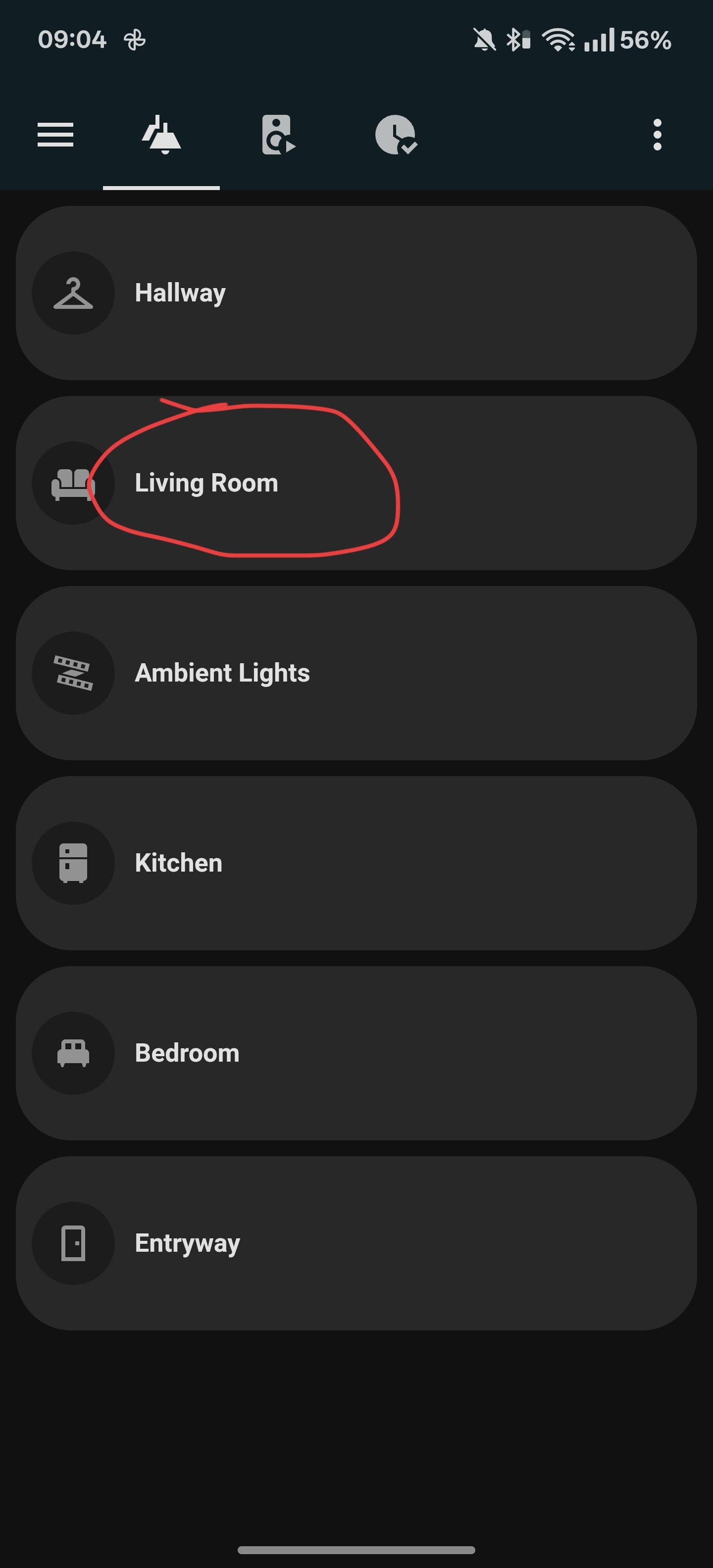Open the Entryway card
Screen dimensions: 713x1568
[x=356, y=1243]
